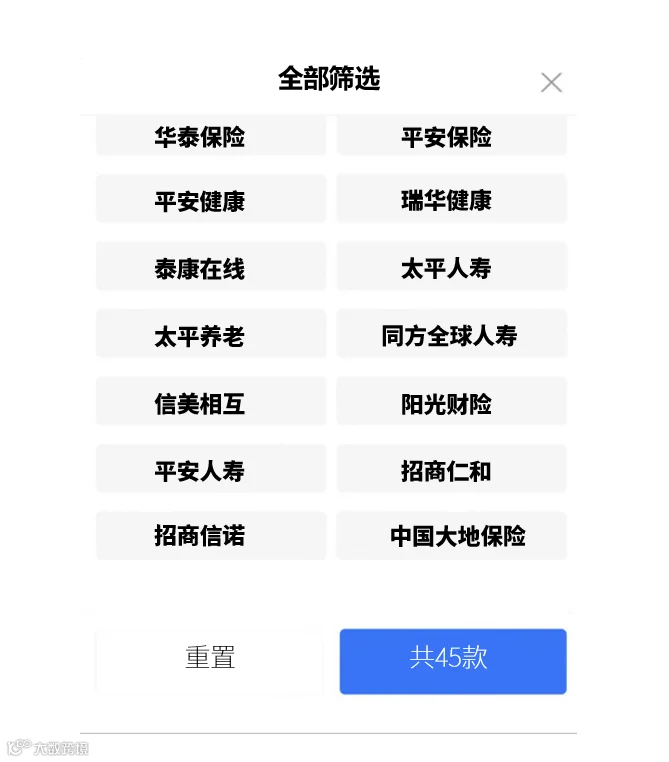This screenshot has height=762, width=669.
Task: Pick 太平养老 from the filters
Action: click(x=211, y=334)
